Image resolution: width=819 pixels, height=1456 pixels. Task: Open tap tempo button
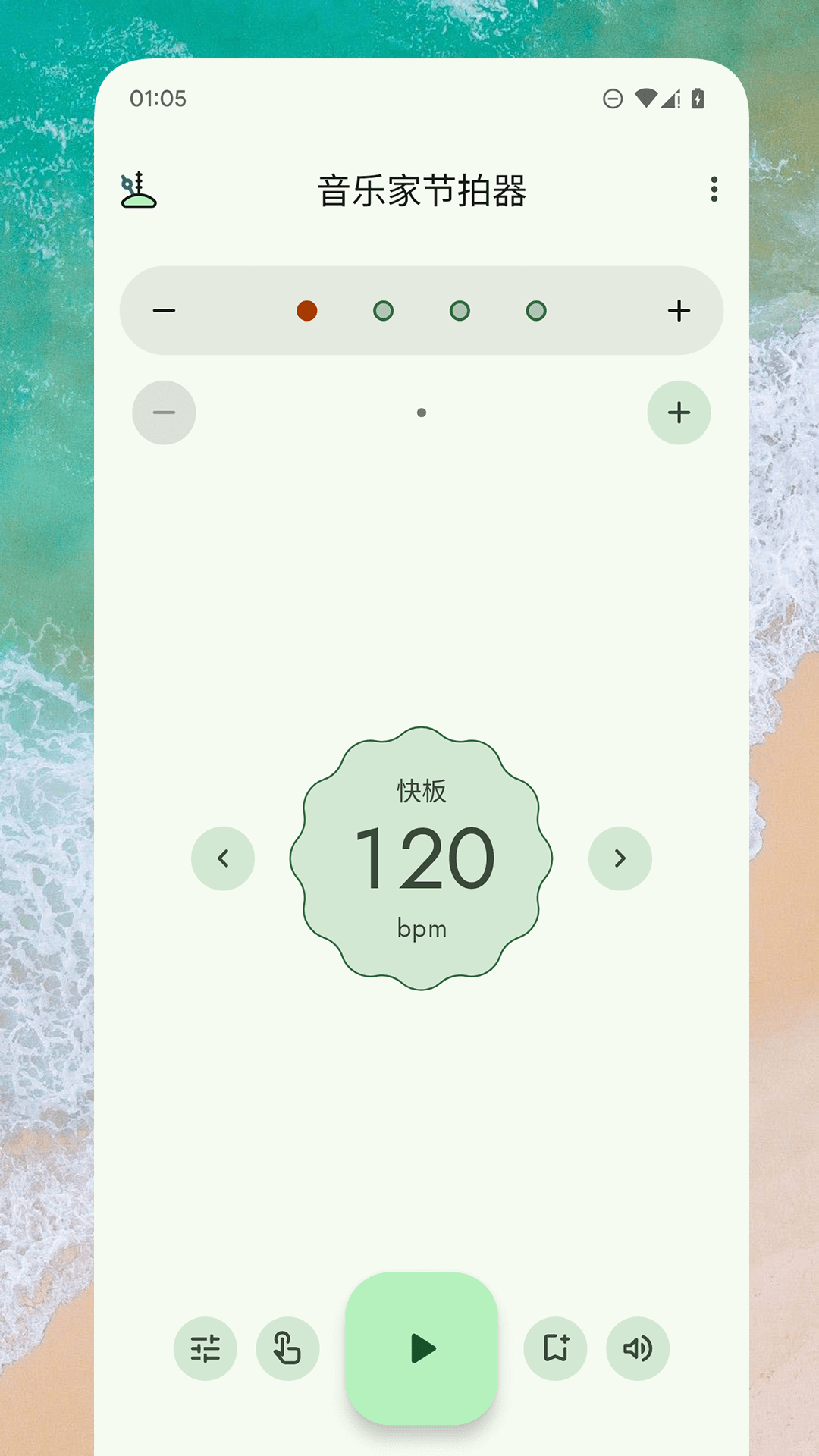point(287,1348)
